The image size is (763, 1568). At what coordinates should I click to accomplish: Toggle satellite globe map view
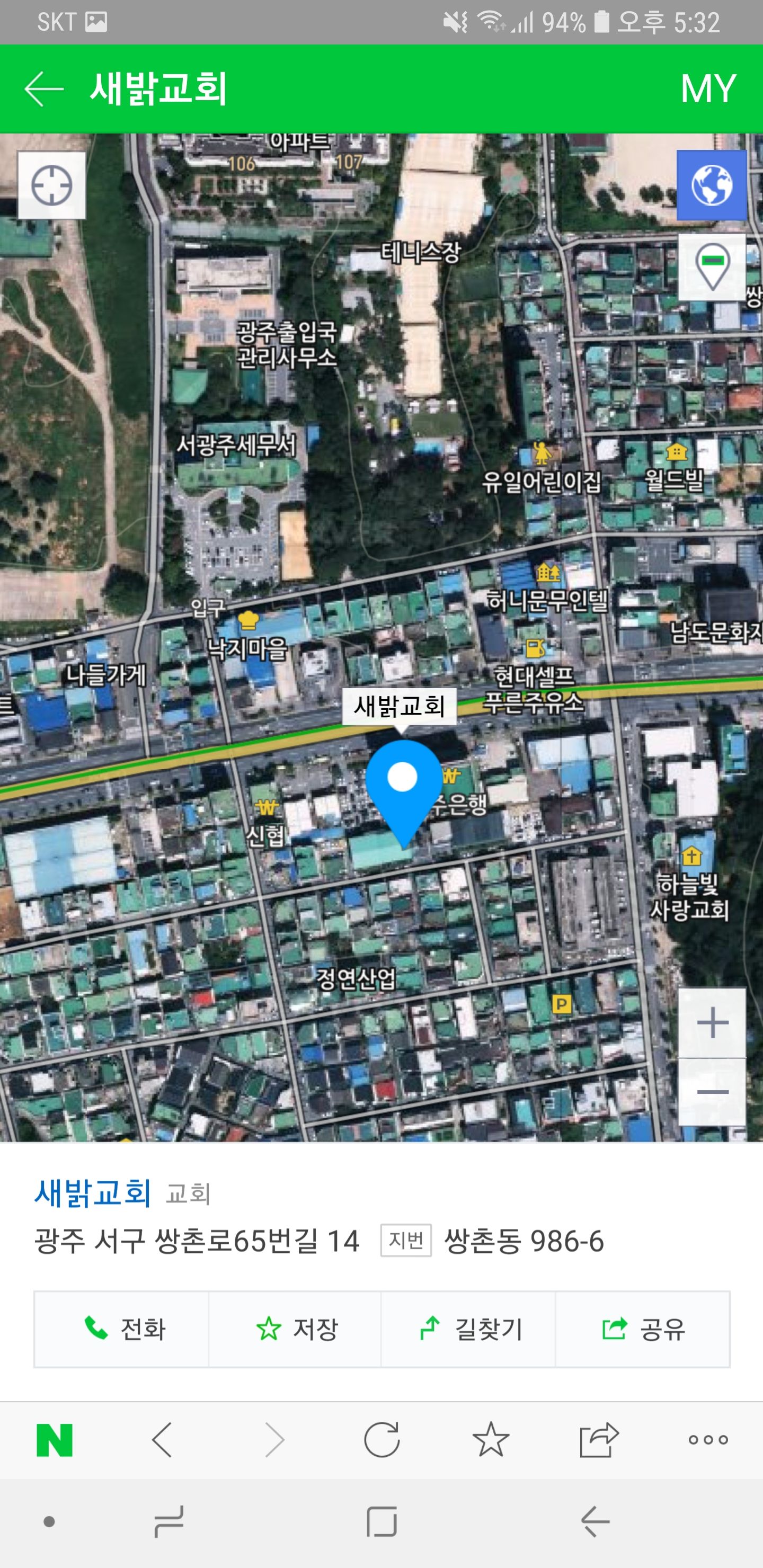(711, 185)
